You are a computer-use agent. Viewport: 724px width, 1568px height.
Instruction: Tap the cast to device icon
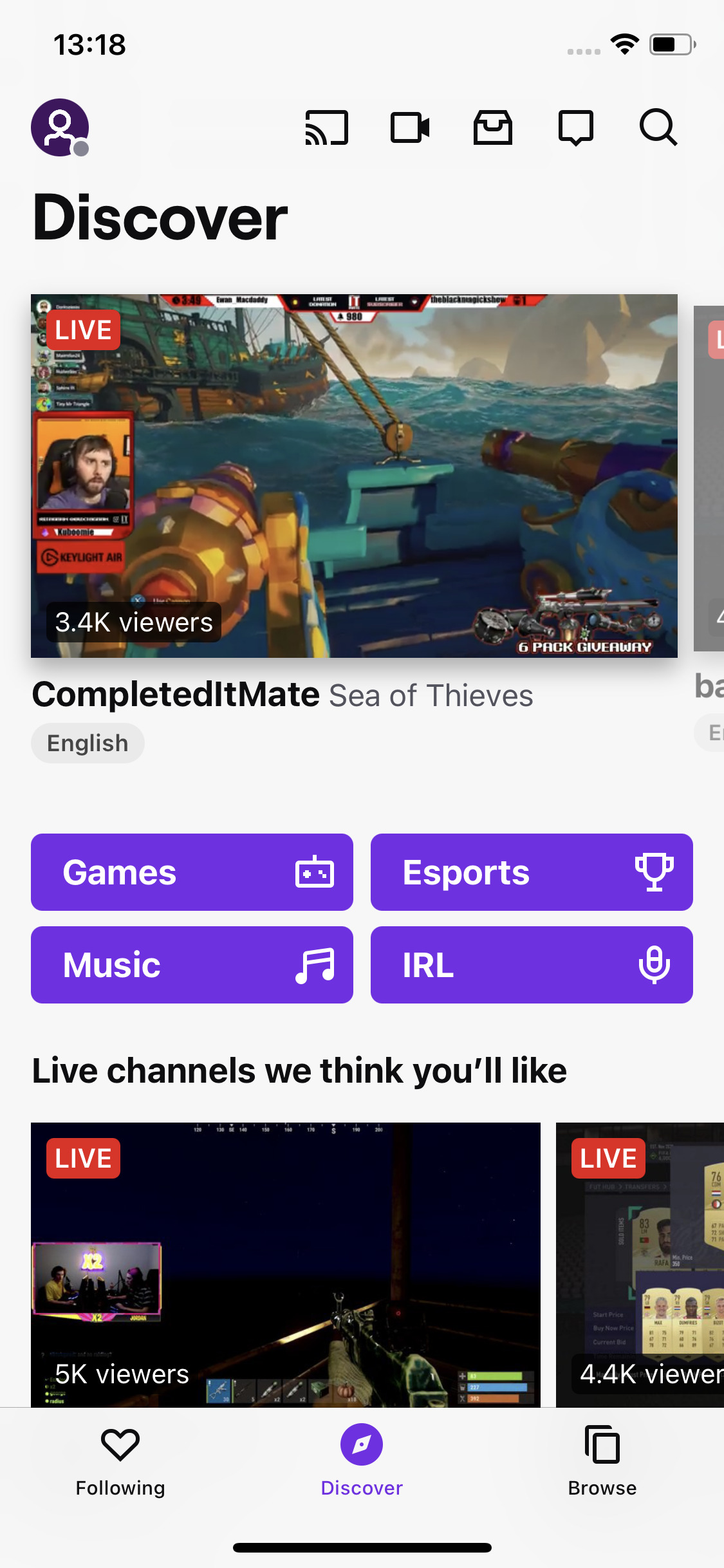pyautogui.click(x=326, y=127)
